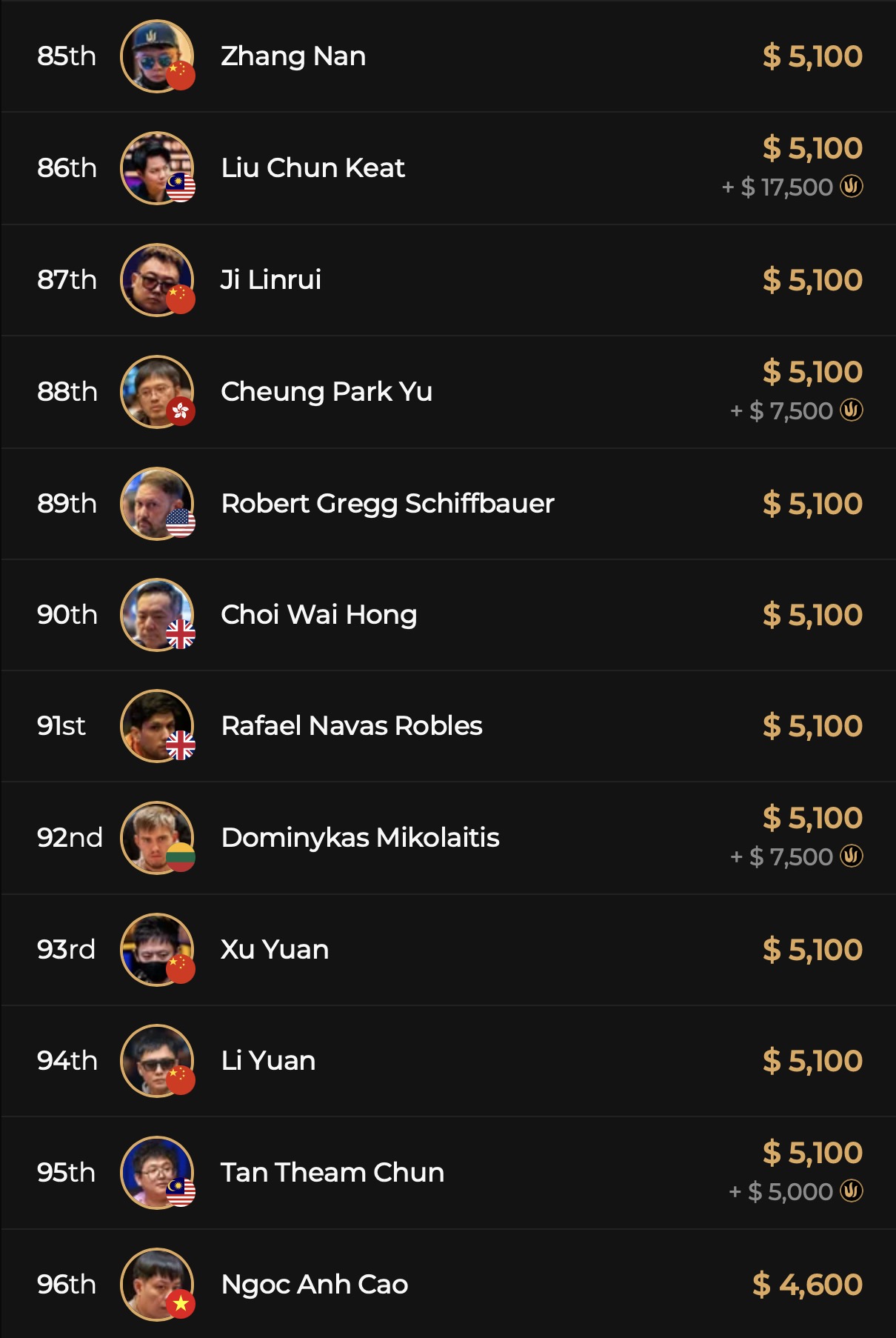Screen dimensions: 896x1338
Task: Open Zhang Nan's player row
Action: [293, 56]
